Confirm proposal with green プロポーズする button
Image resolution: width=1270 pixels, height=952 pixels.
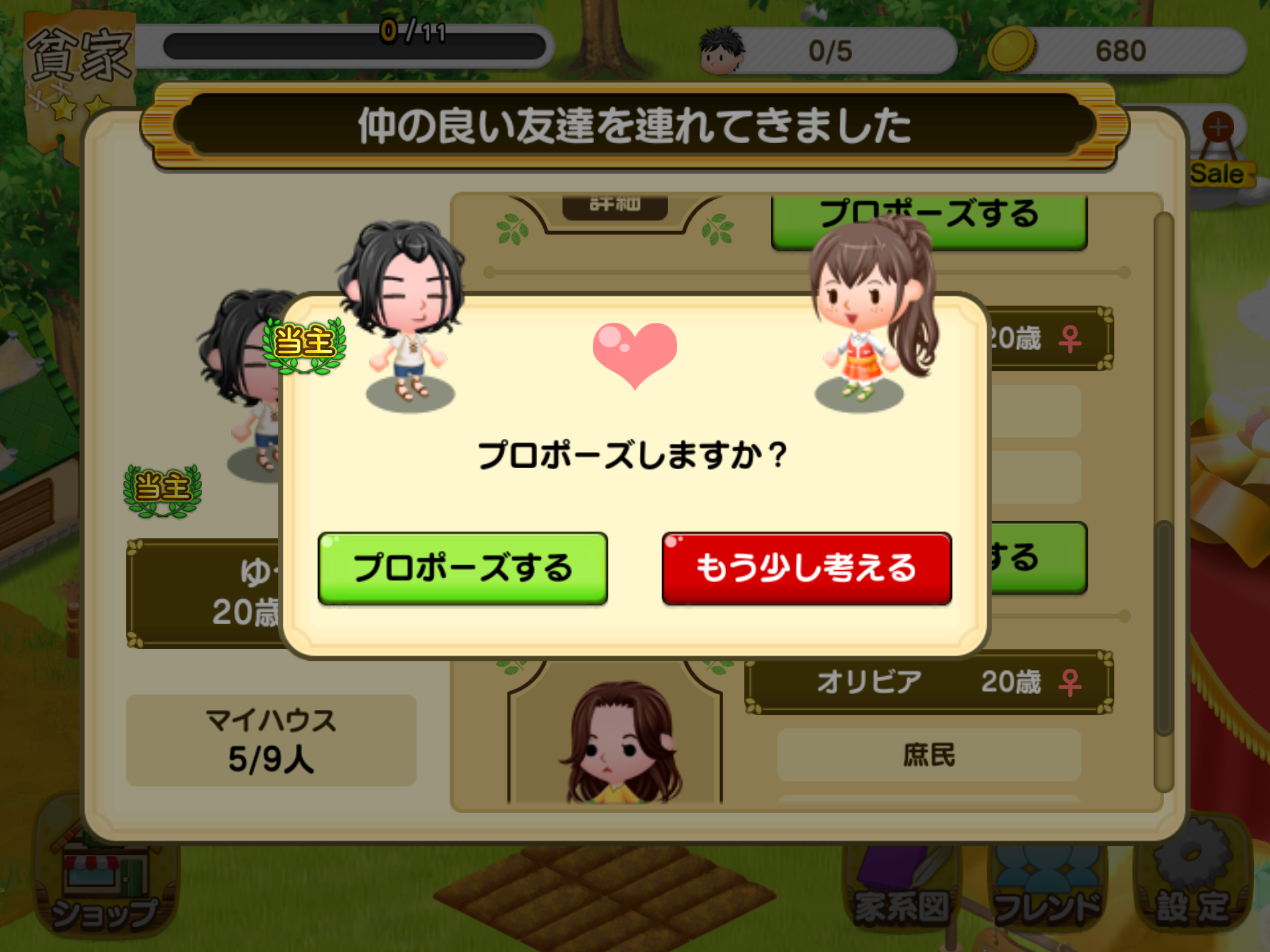pyautogui.click(x=463, y=568)
